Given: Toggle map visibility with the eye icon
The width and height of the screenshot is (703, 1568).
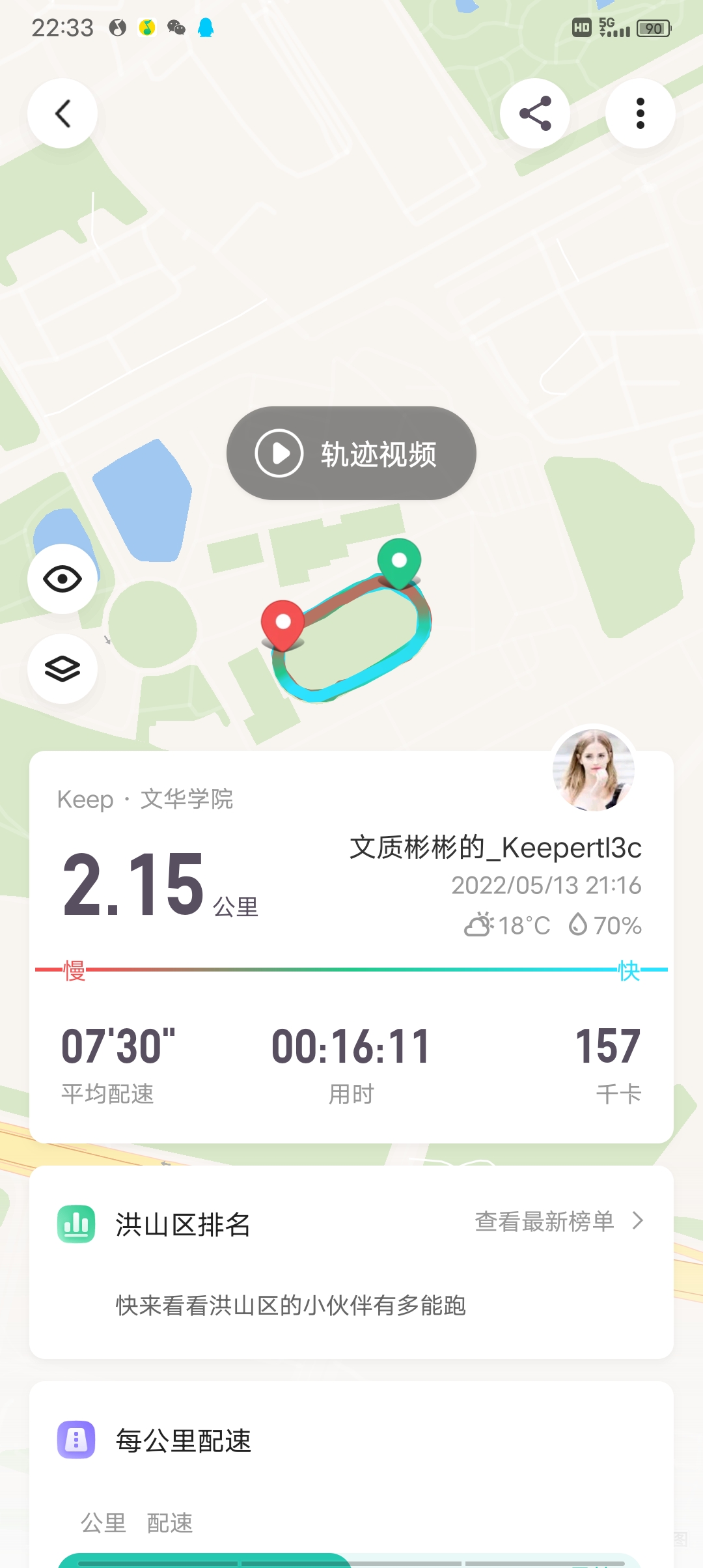Looking at the screenshot, I should [x=62, y=579].
